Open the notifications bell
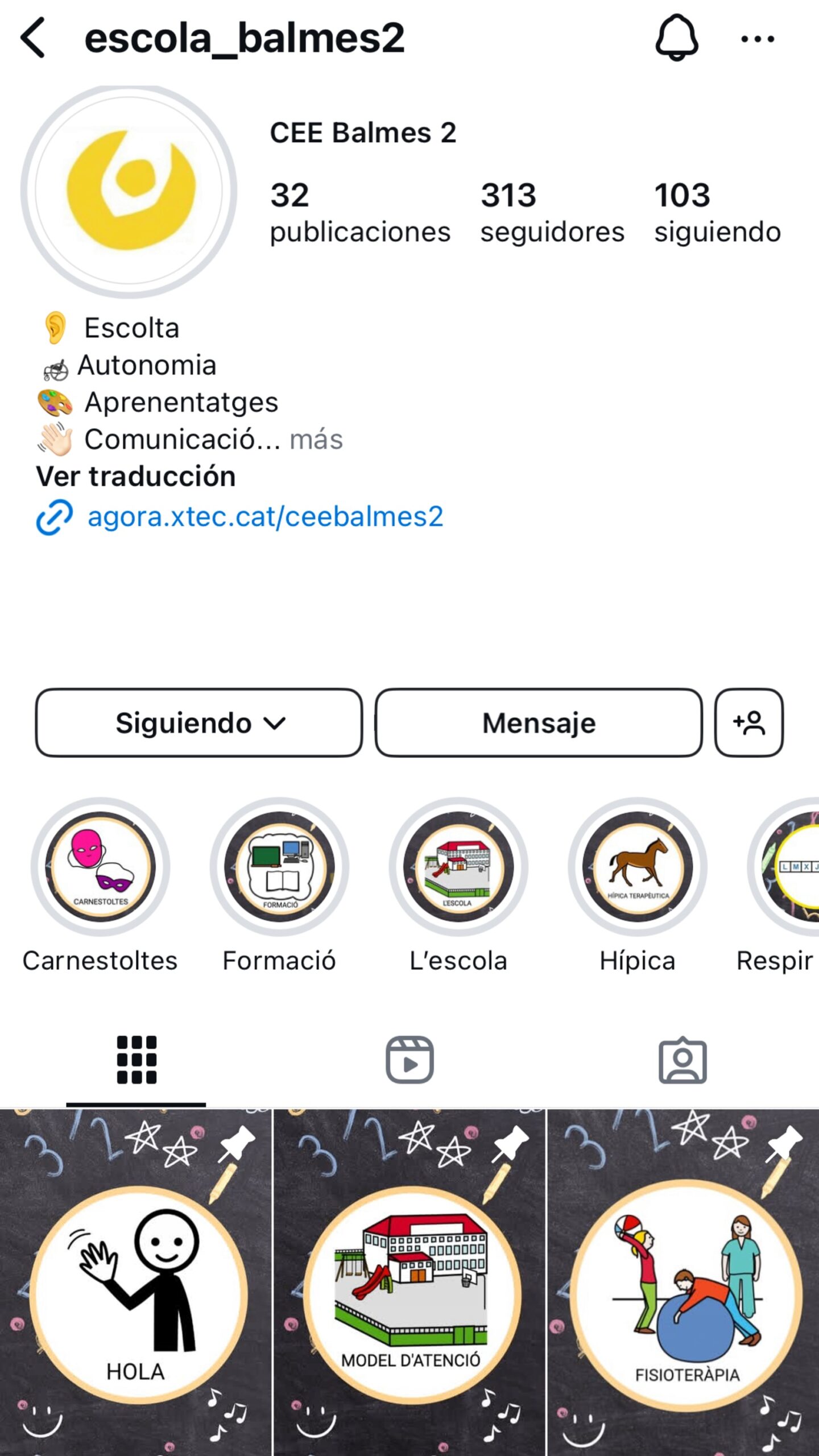 pos(676,38)
